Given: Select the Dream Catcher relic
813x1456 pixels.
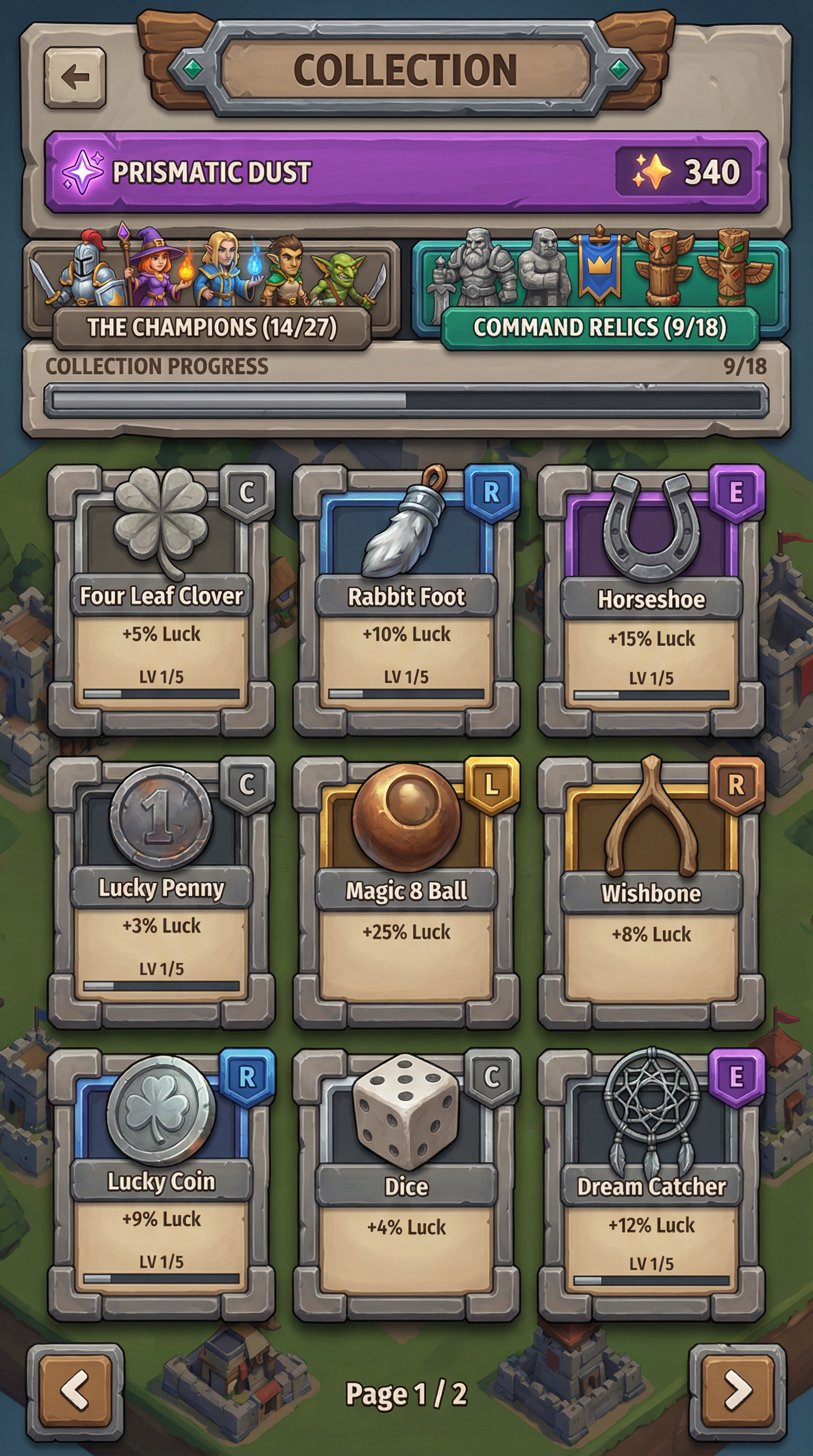Looking at the screenshot, I should click(652, 1184).
